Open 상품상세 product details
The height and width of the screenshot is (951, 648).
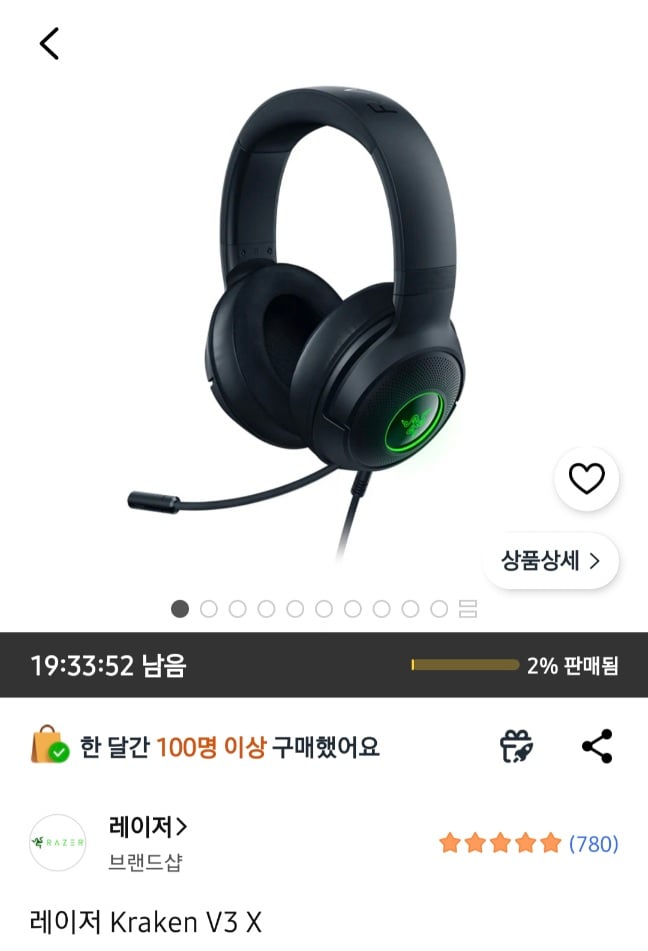(551, 560)
